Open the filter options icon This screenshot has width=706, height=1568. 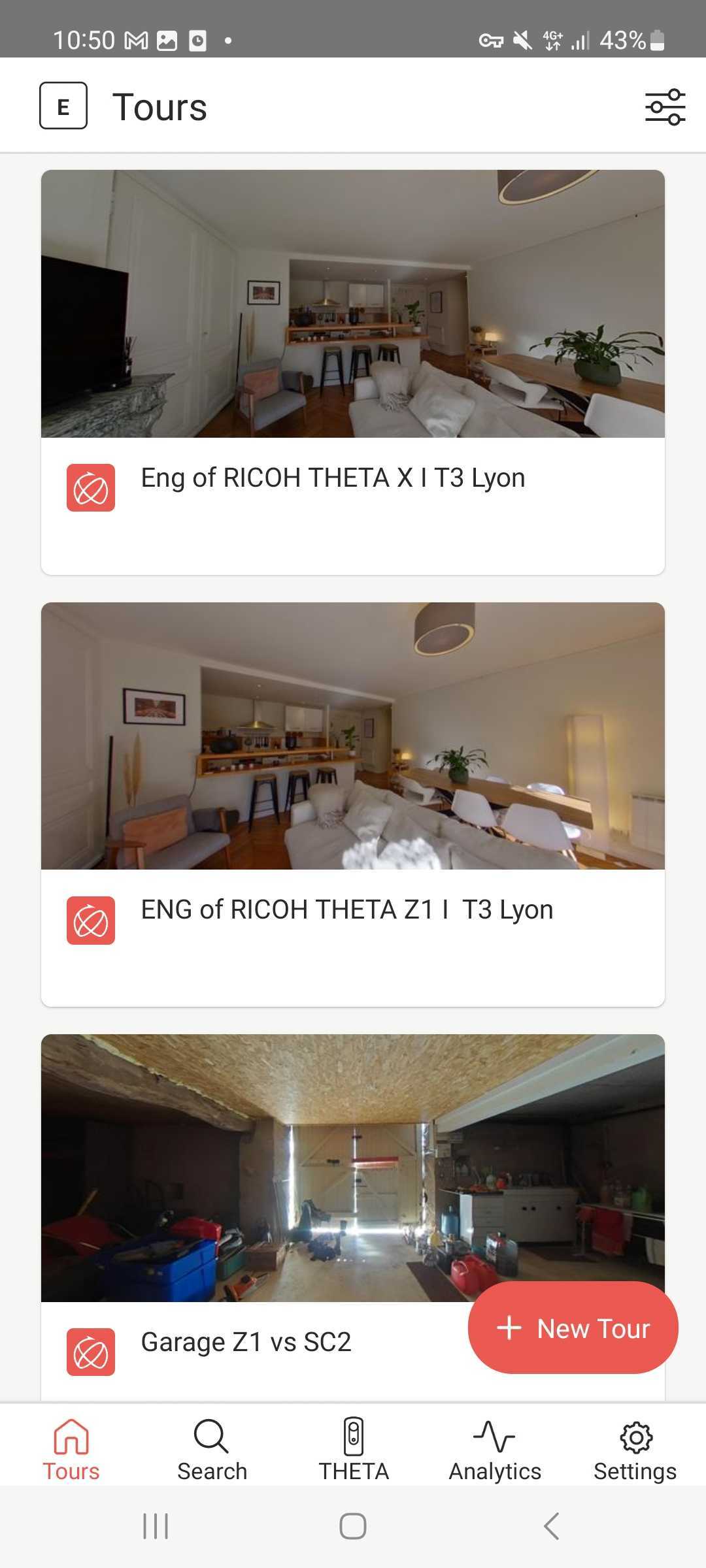tap(665, 106)
